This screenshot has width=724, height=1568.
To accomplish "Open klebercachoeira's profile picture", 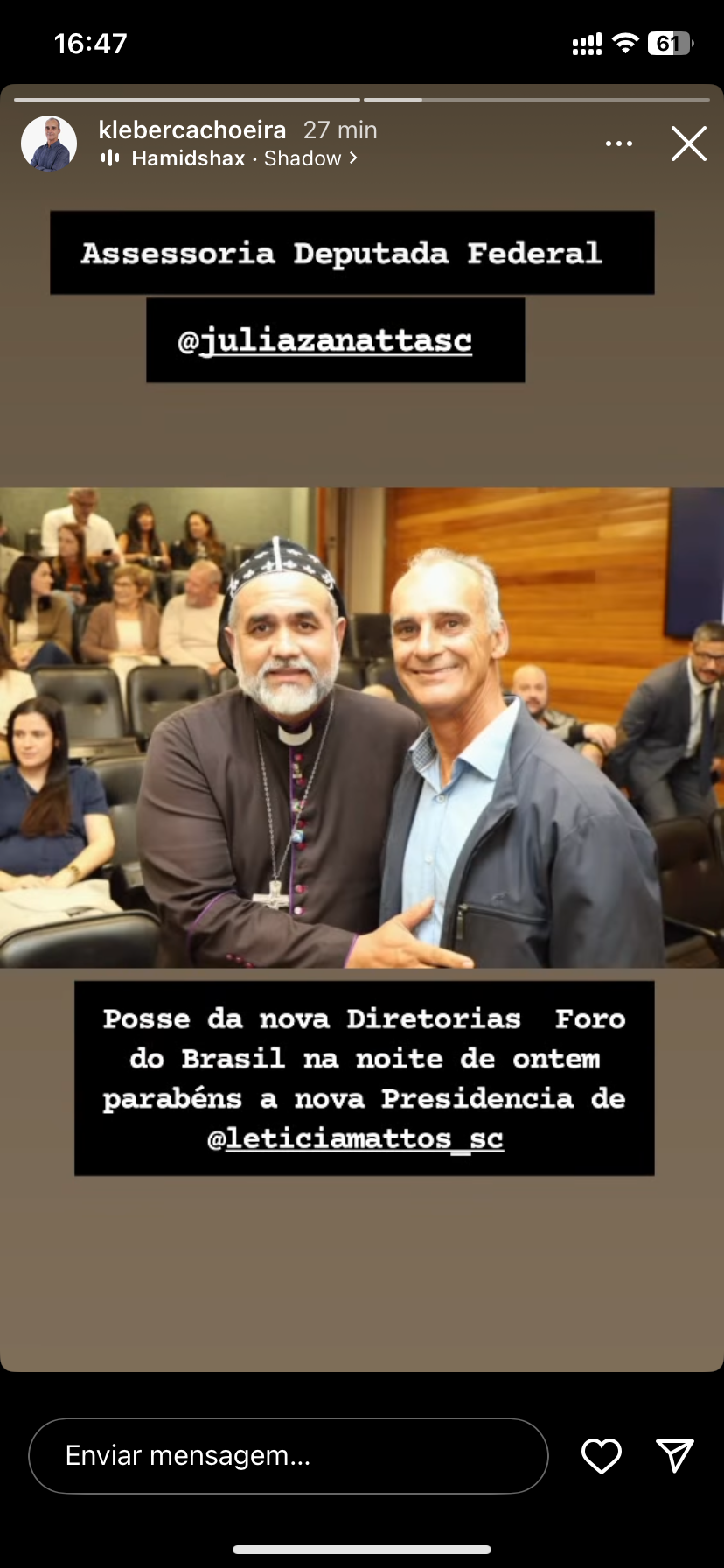I will point(49,143).
